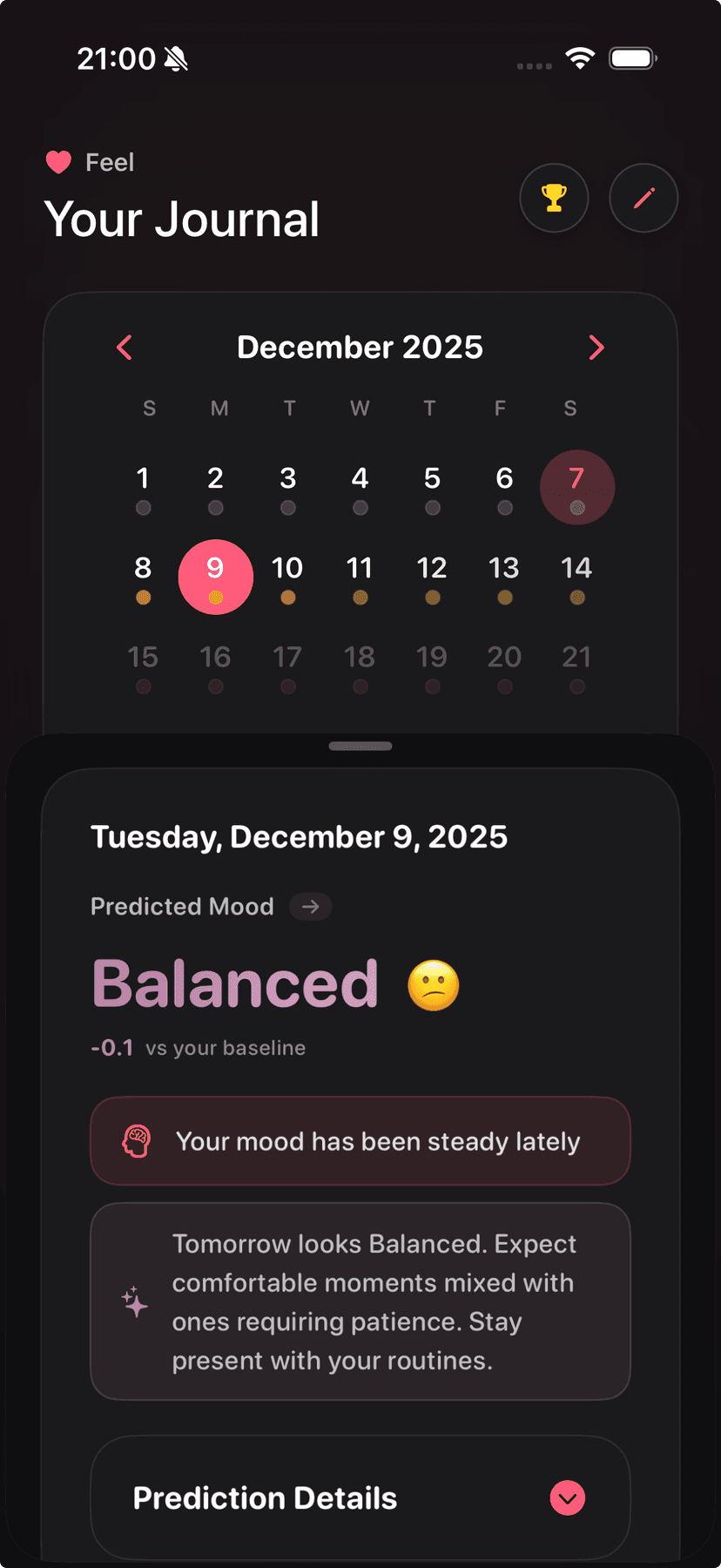Go to the previous month with the left chevron
This screenshot has height=1568, width=721.
pyautogui.click(x=124, y=347)
